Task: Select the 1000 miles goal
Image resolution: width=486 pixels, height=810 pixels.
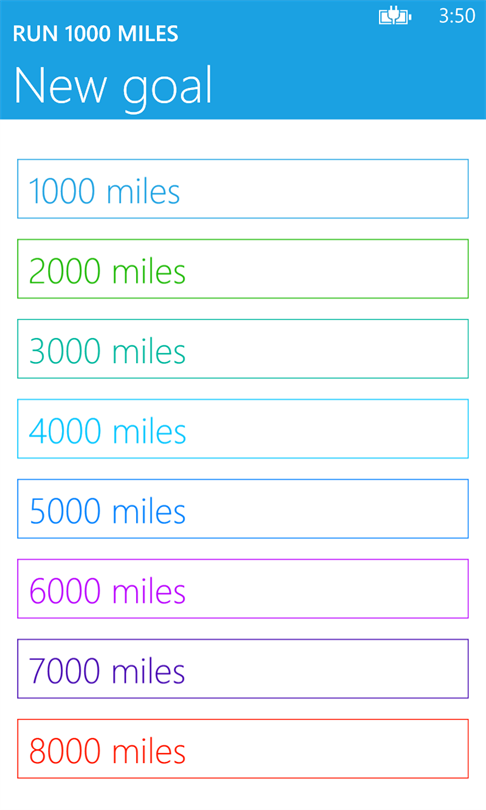Action: click(x=243, y=189)
